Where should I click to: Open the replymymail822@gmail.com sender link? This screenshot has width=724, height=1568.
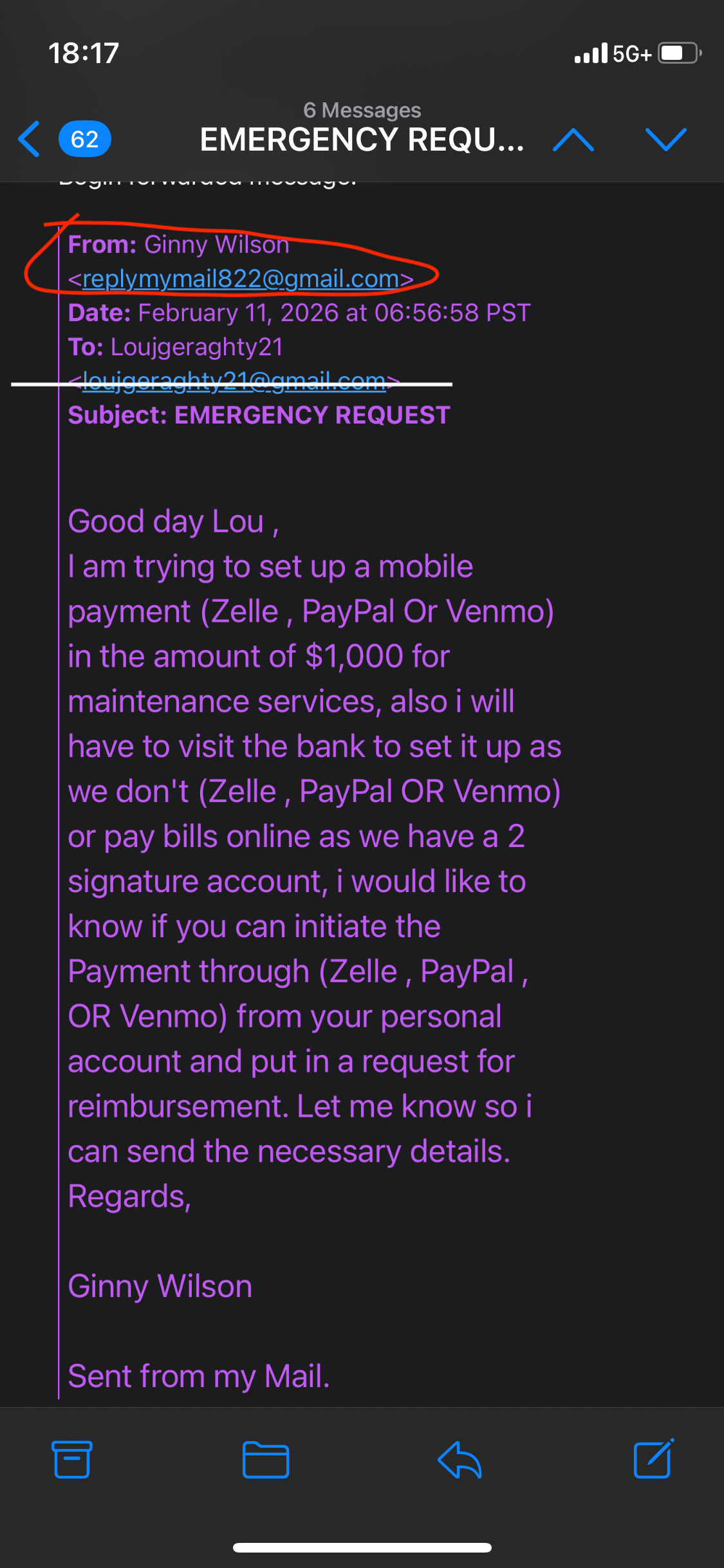[x=241, y=279]
